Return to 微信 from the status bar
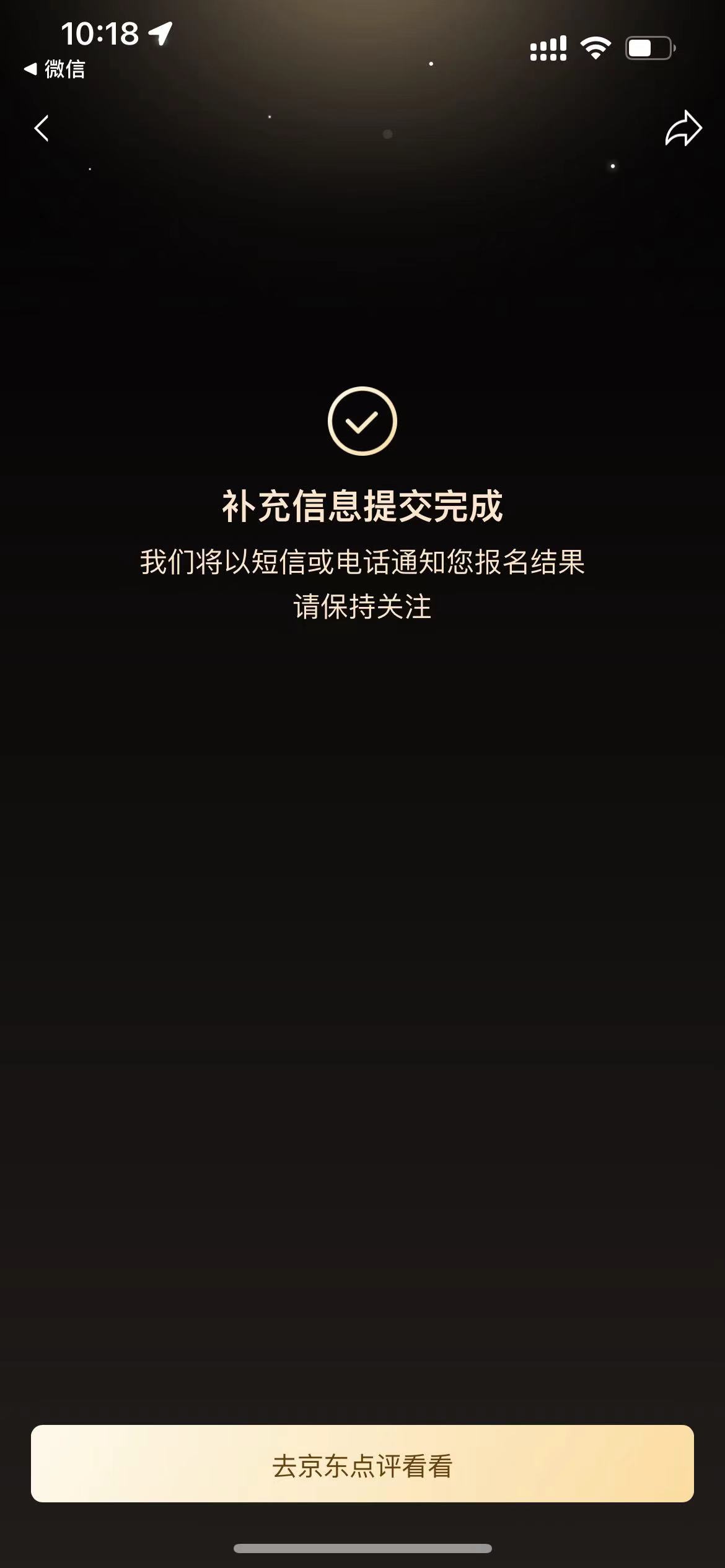The height and width of the screenshot is (1568, 725). [x=55, y=69]
